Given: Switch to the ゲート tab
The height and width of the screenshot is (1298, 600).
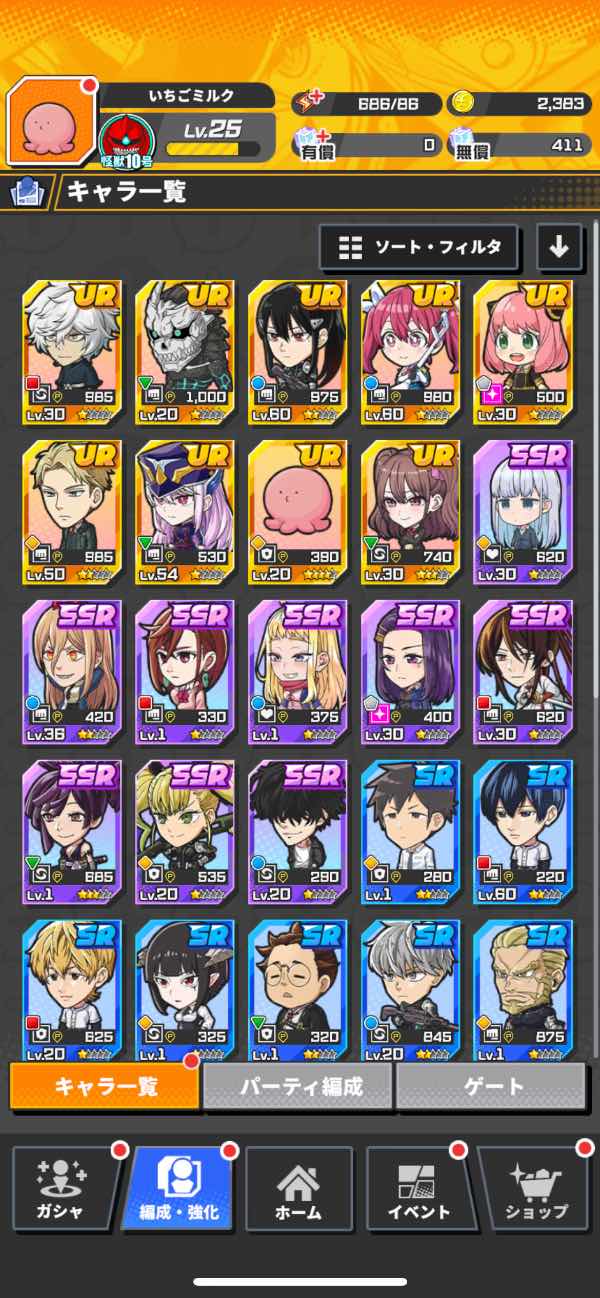Looking at the screenshot, I should 490,1086.
